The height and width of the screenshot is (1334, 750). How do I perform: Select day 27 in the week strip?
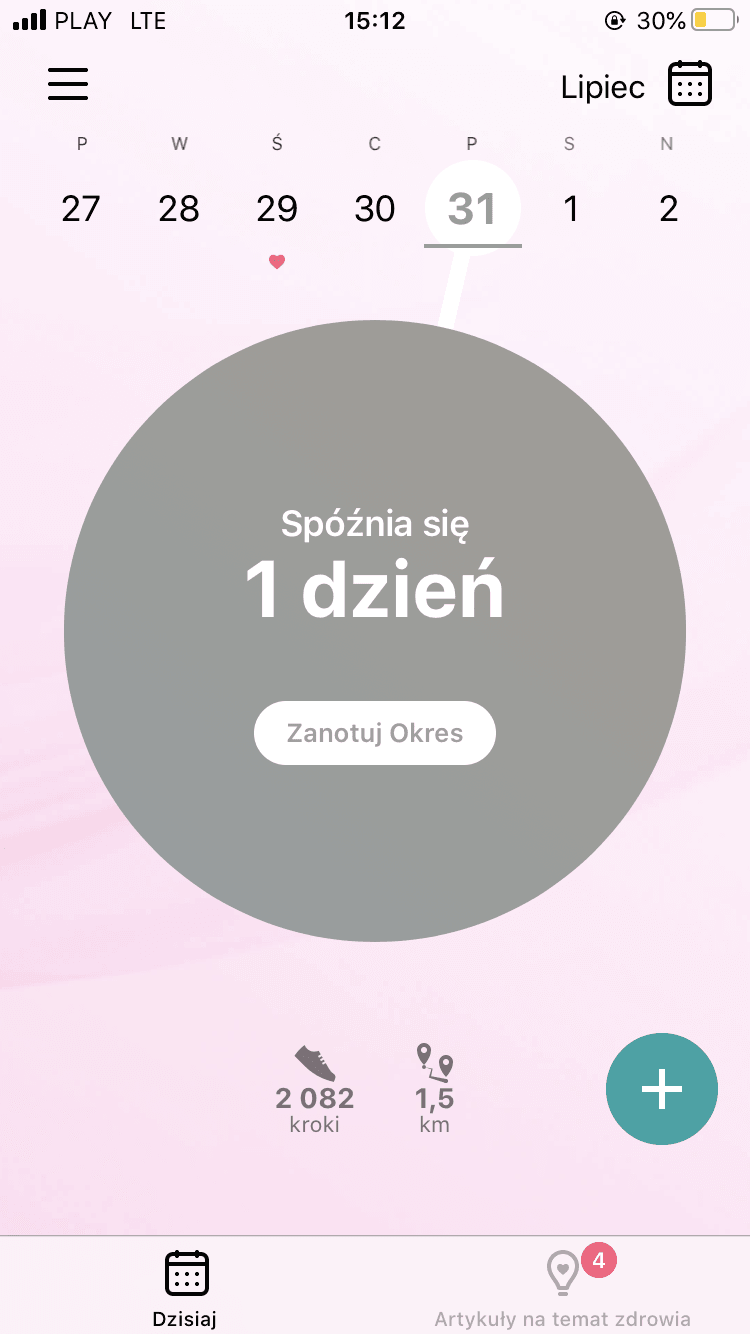(x=81, y=208)
